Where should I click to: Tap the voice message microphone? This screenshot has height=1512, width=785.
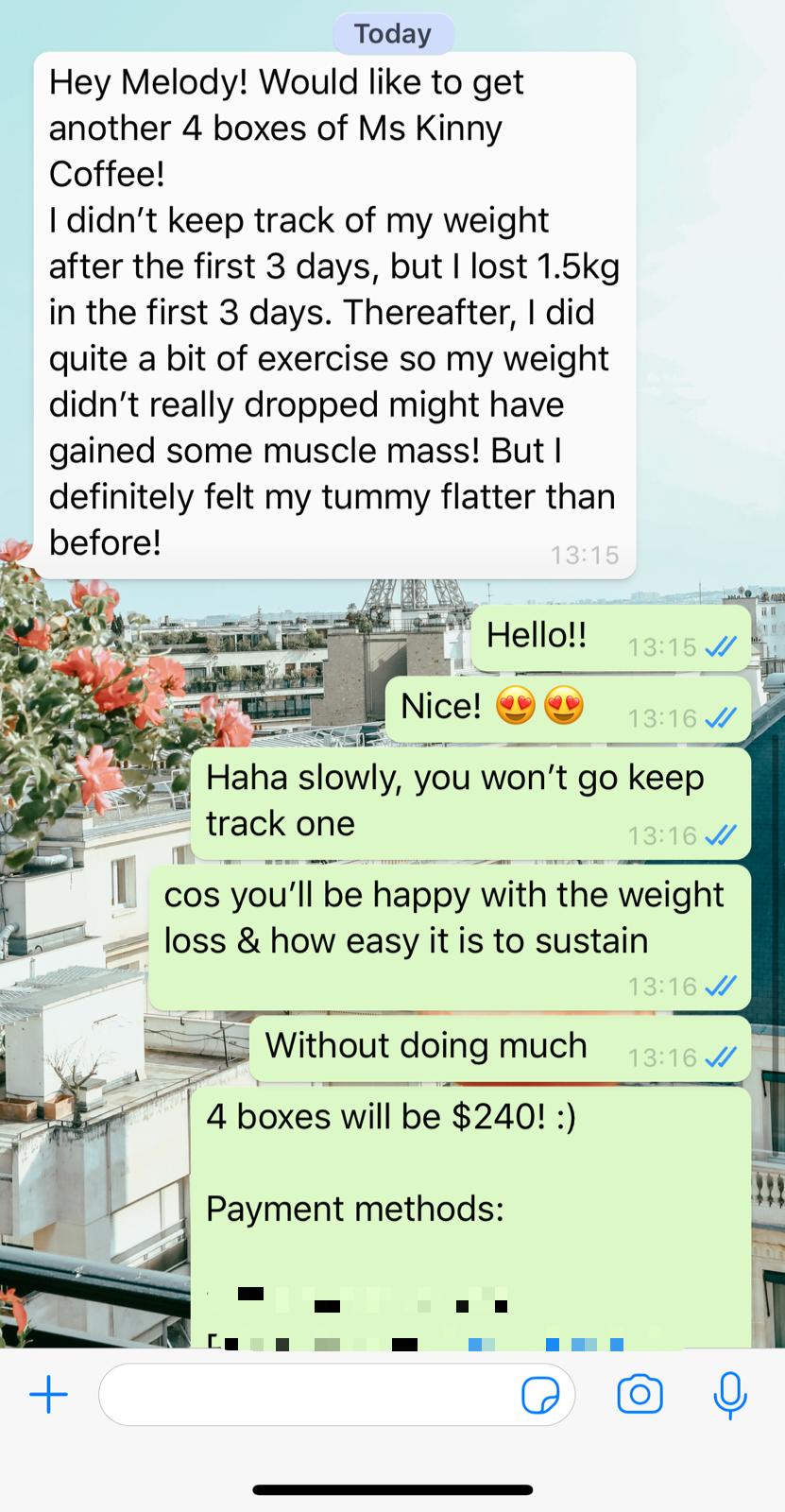[730, 1395]
